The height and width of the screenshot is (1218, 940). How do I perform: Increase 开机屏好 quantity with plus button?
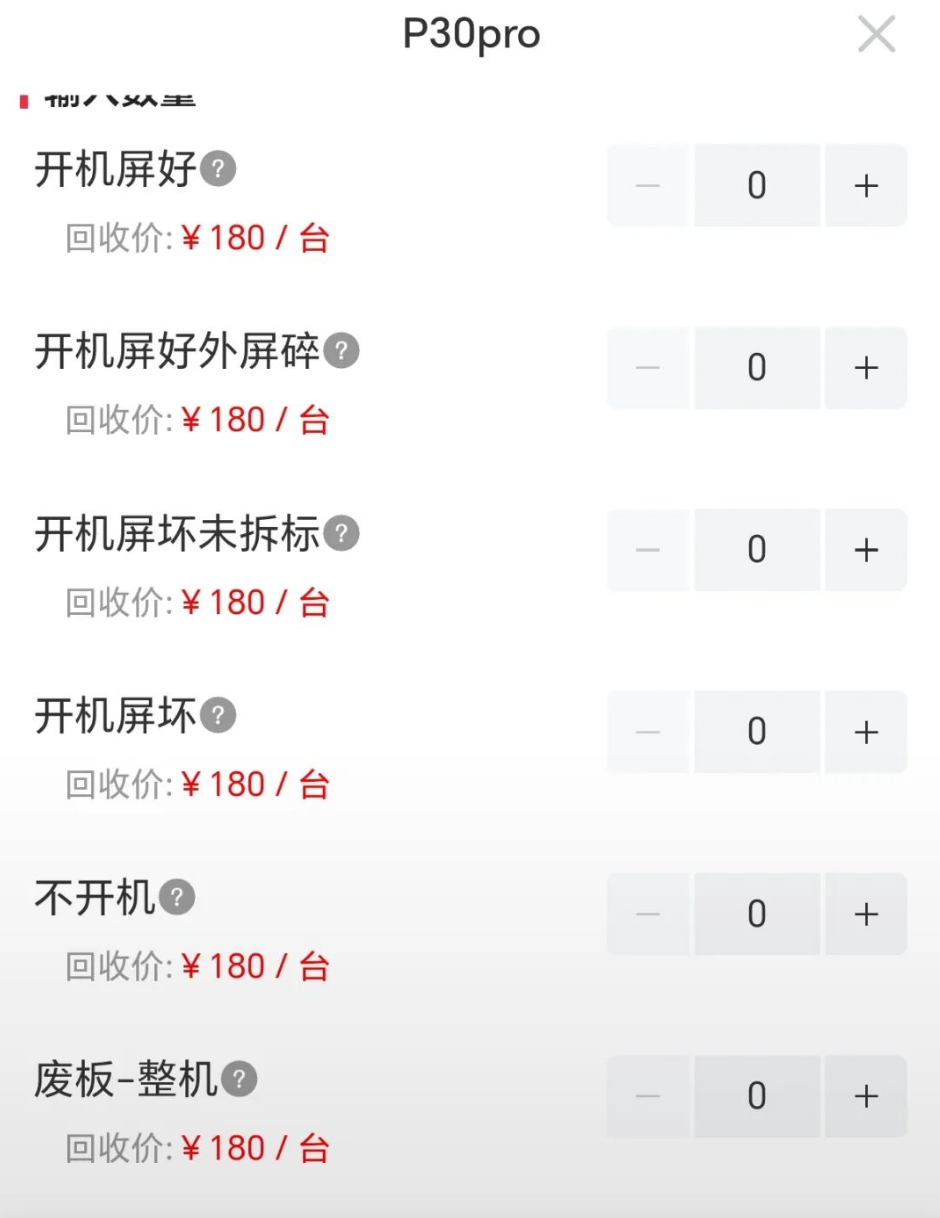pos(866,185)
